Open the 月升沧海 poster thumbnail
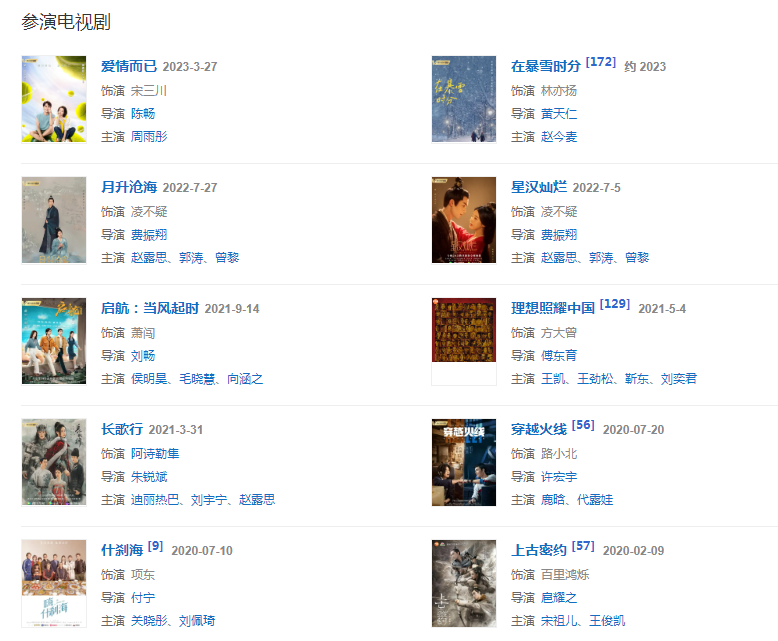The width and height of the screenshot is (778, 641). click(x=54, y=220)
